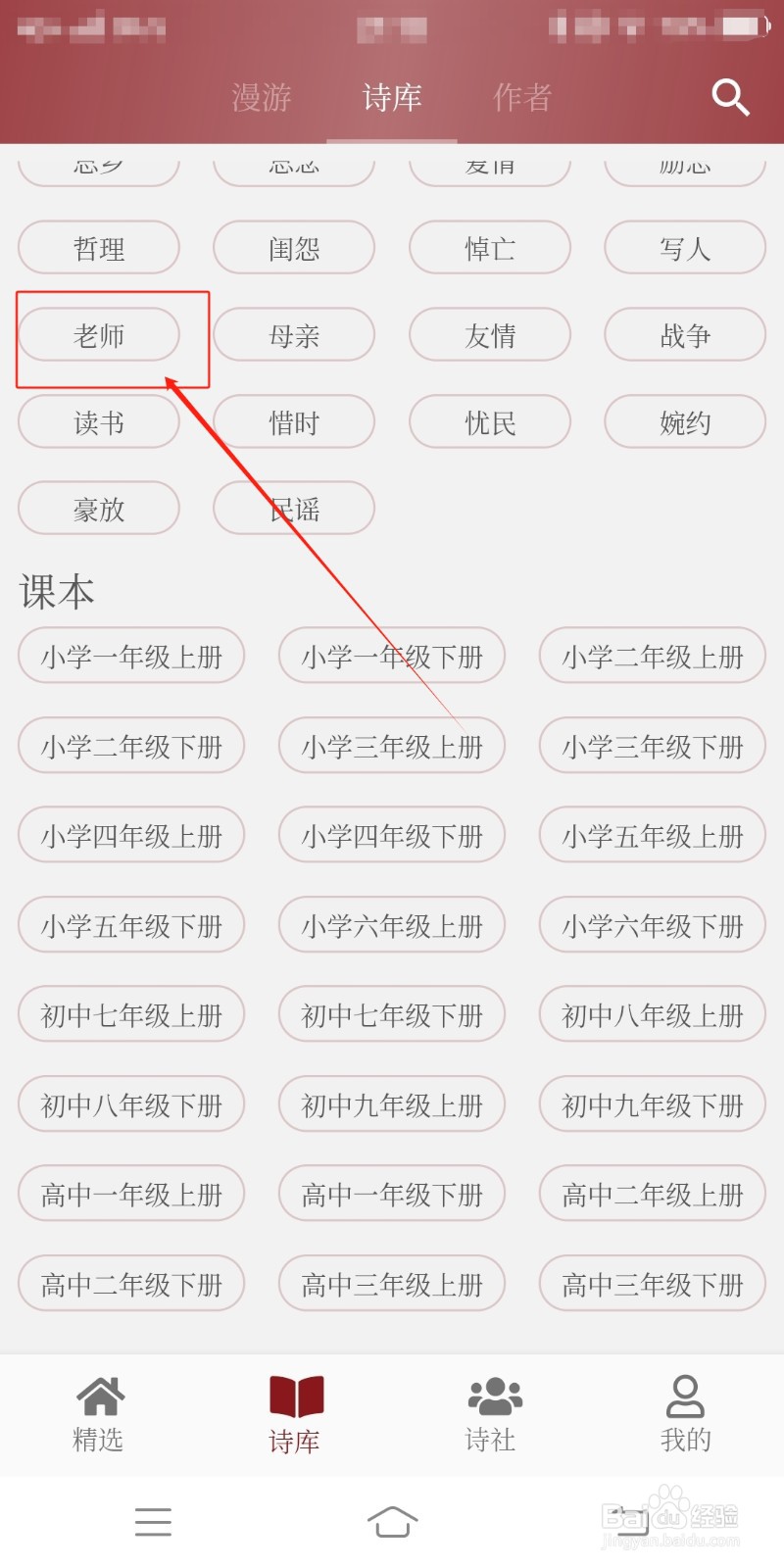Open the 母亲 category tag
The height and width of the screenshot is (1568, 784).
[293, 334]
